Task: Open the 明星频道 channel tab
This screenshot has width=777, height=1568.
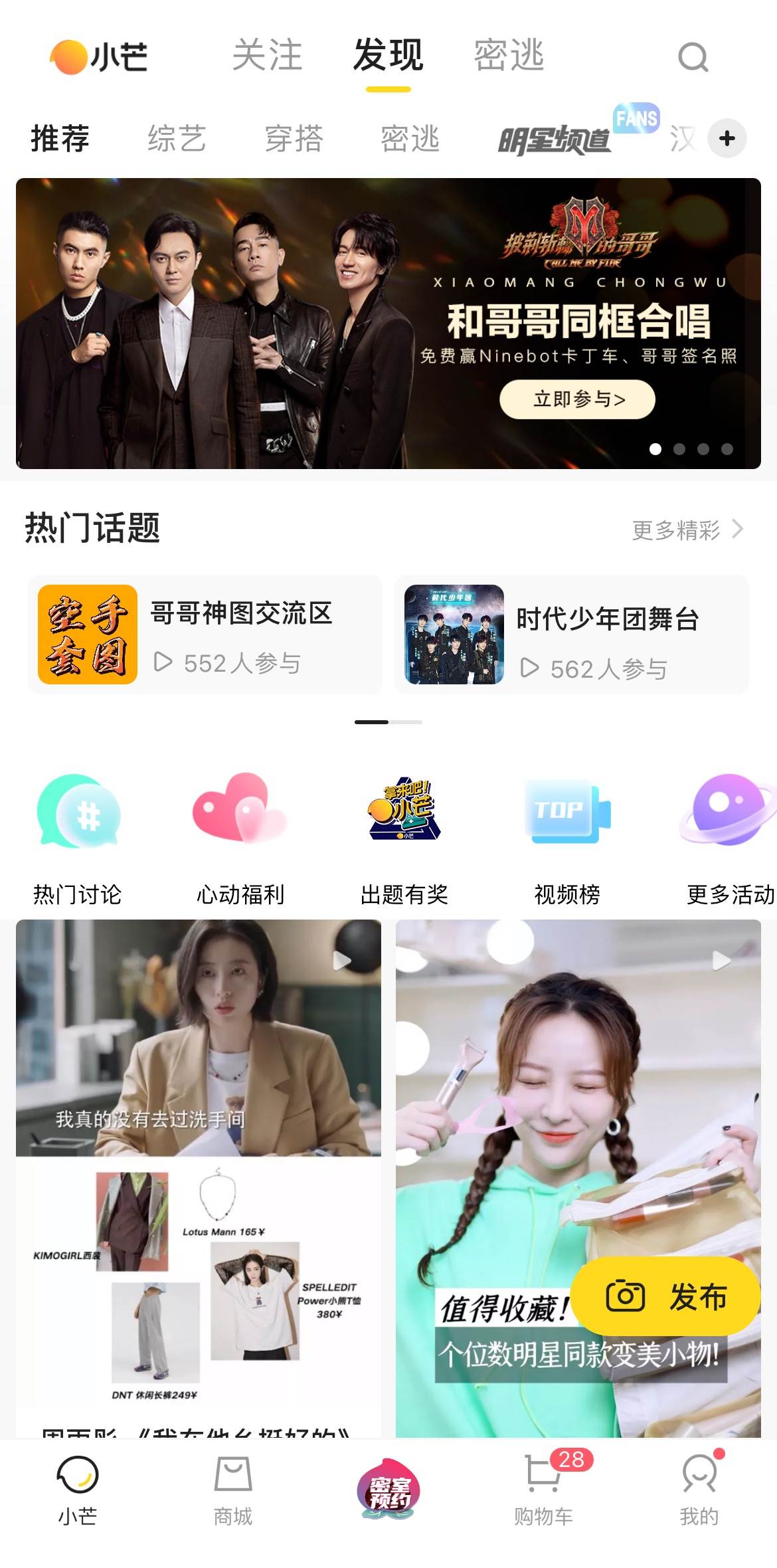Action: (555, 139)
